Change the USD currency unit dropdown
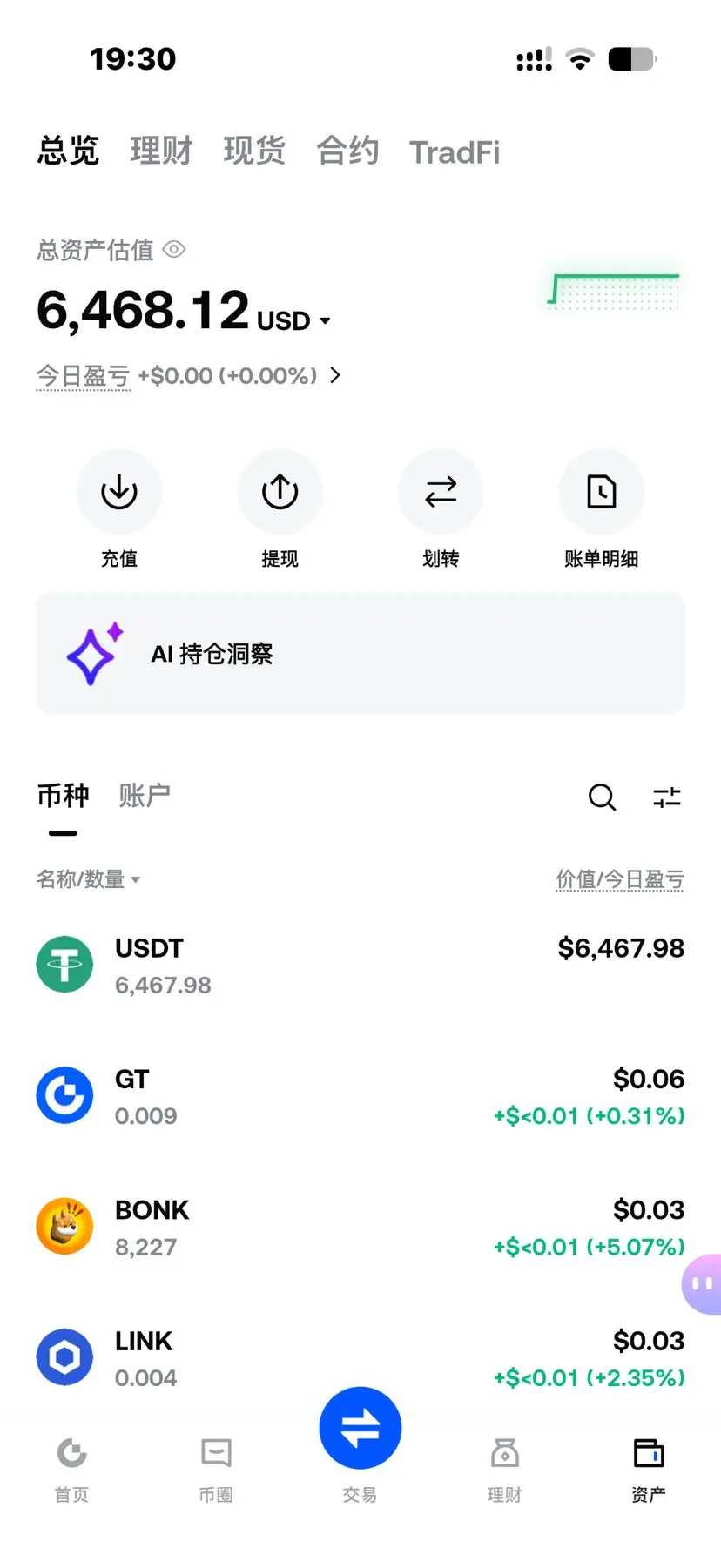This screenshot has width=721, height=1568. coord(294,320)
